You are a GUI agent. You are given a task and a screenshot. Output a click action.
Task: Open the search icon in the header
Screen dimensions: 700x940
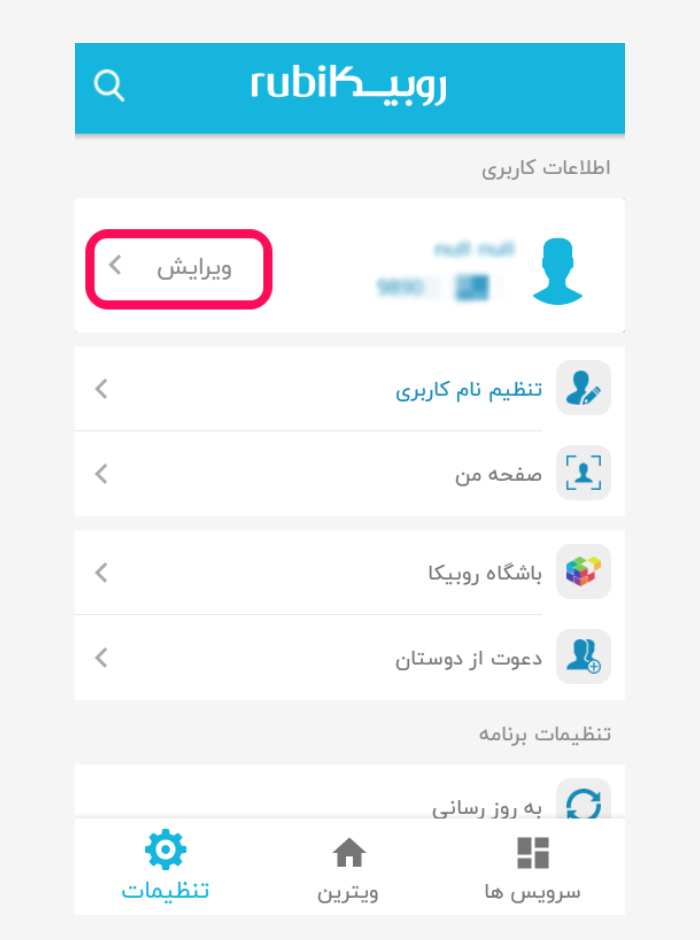click(x=110, y=86)
